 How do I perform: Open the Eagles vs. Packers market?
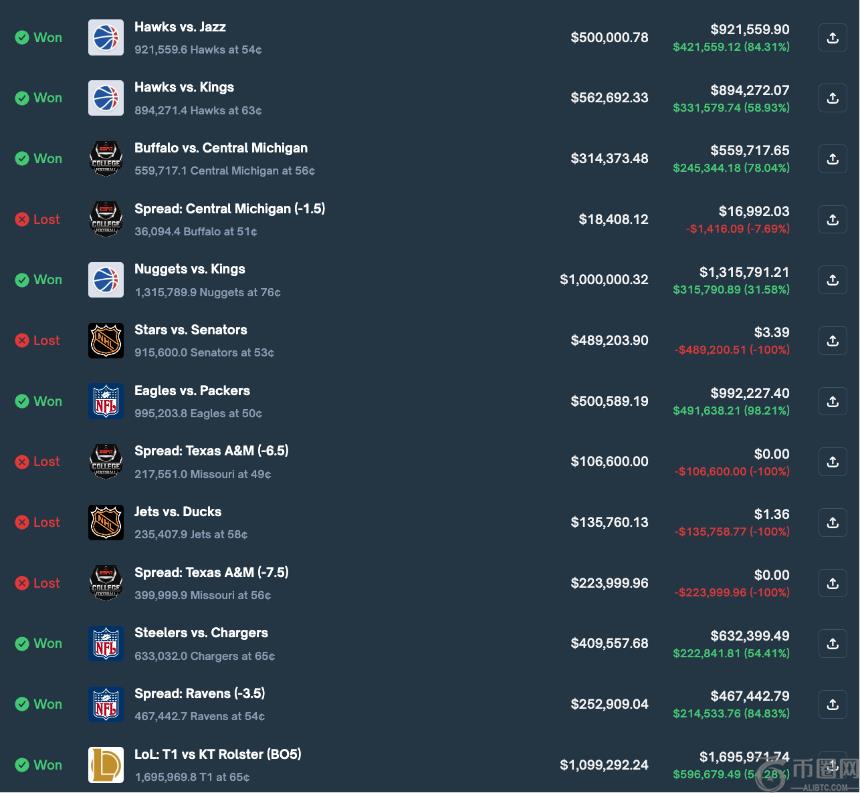192,391
